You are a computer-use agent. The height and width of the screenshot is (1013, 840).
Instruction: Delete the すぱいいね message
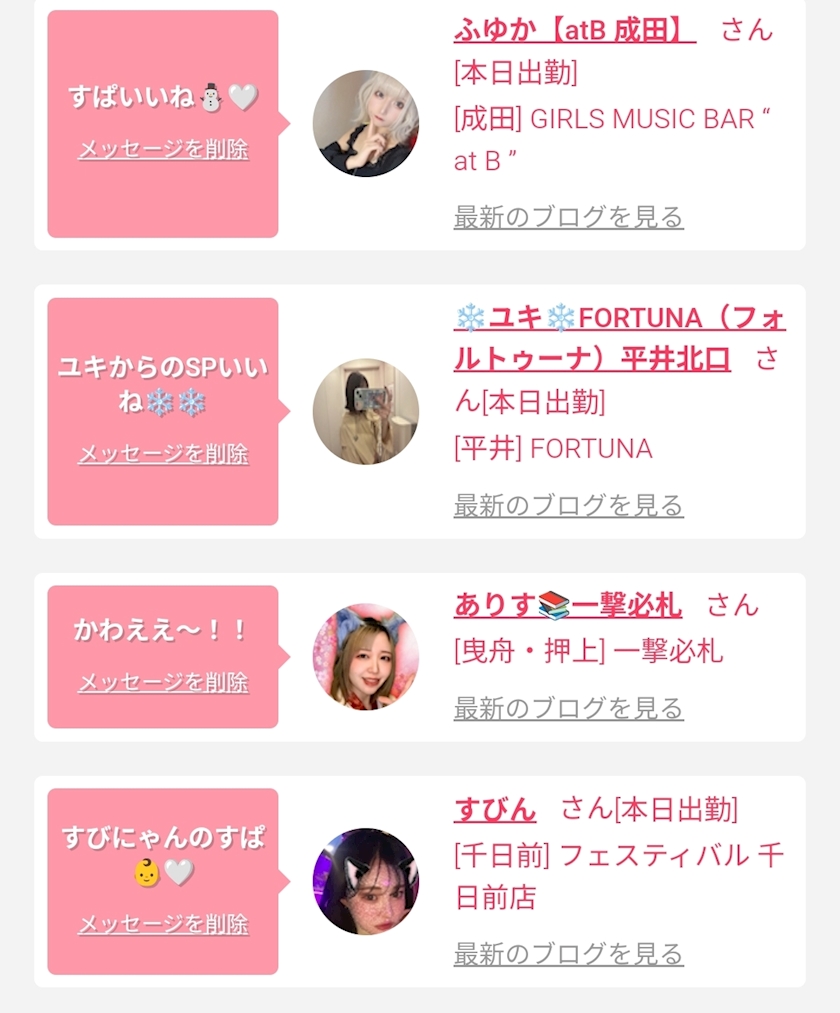[x=163, y=150]
